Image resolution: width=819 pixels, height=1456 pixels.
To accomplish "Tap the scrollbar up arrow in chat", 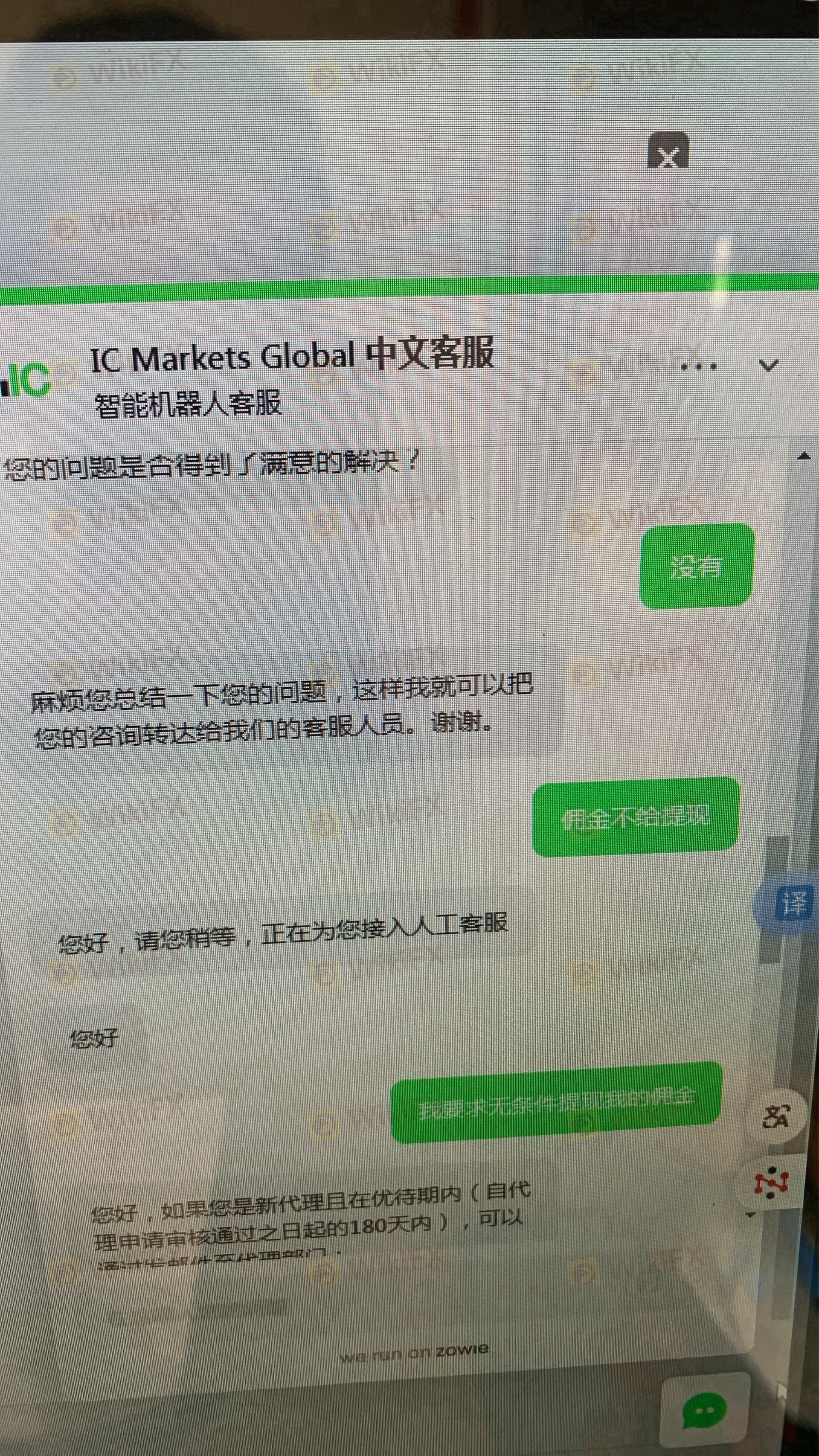I will pos(803,456).
